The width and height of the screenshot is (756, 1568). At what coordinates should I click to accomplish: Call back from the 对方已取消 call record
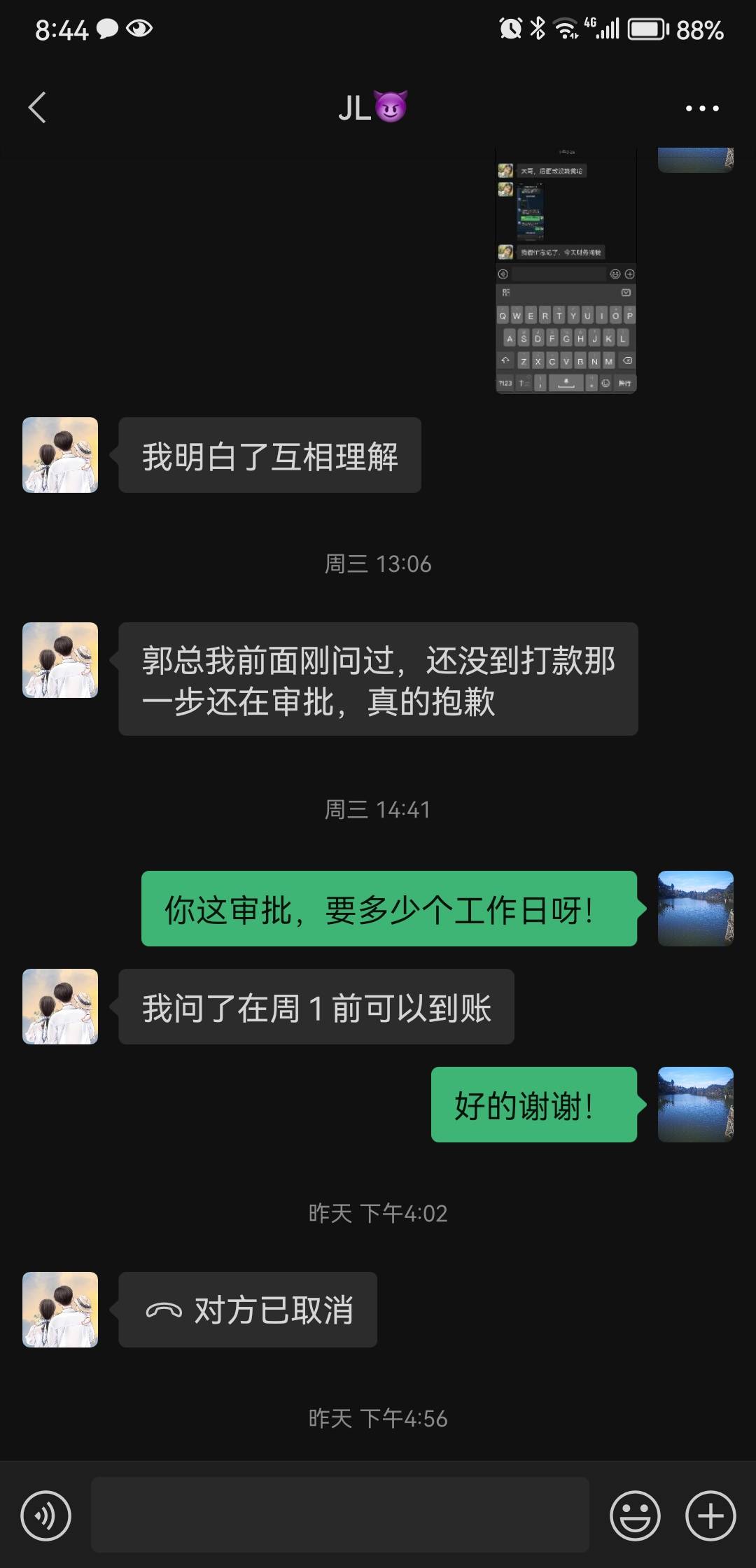tap(248, 1310)
